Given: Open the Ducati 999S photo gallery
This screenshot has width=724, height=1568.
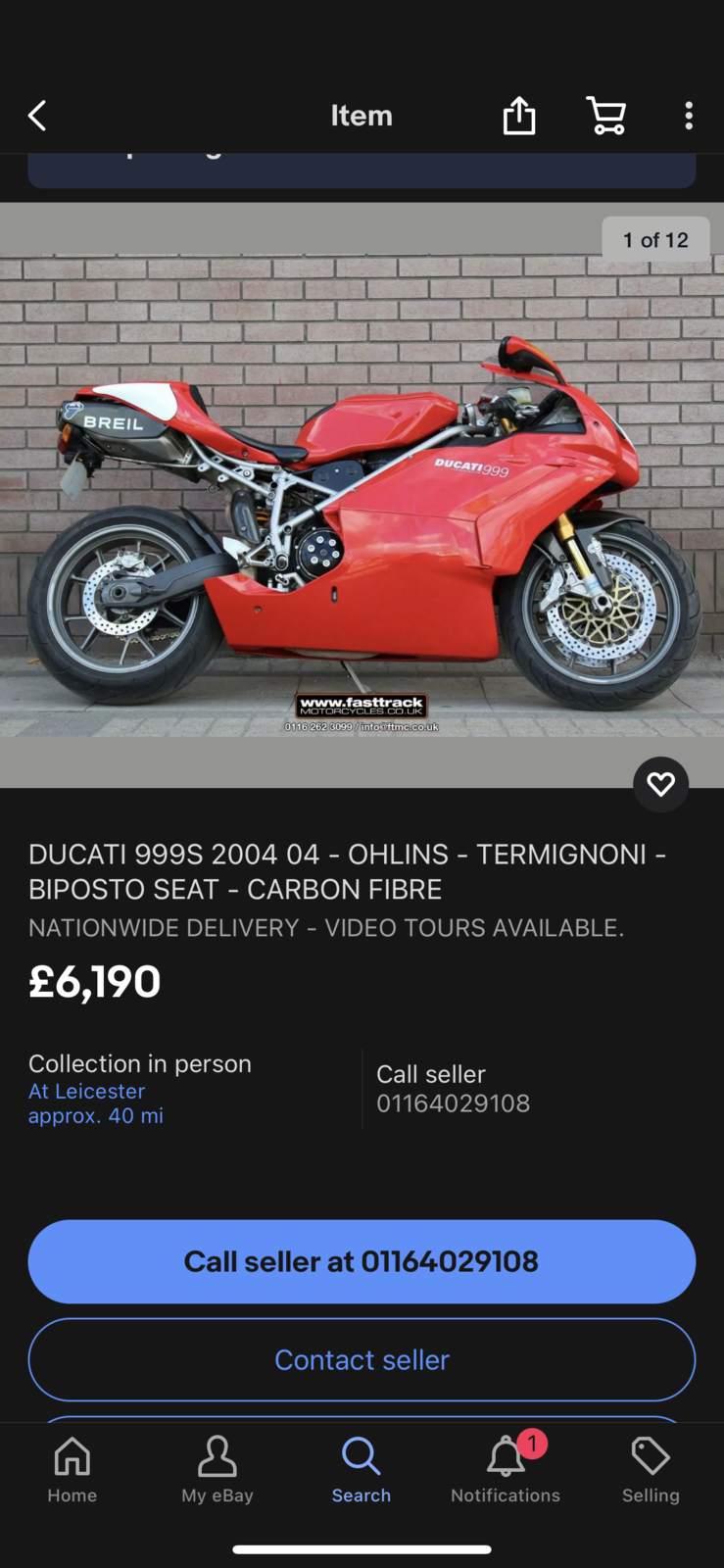Looking at the screenshot, I should pyautogui.click(x=362, y=495).
